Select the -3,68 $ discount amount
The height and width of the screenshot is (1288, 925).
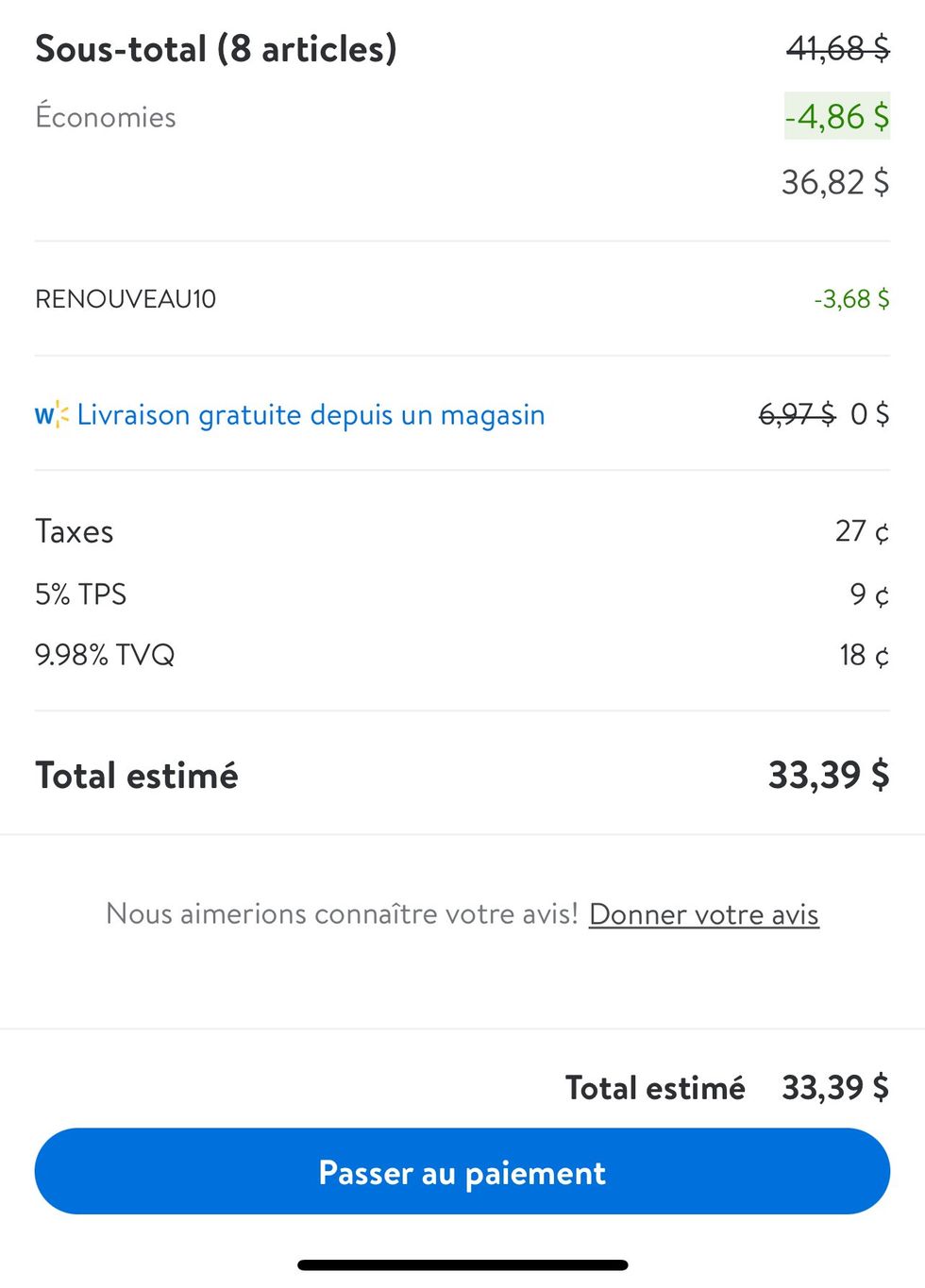pyautogui.click(x=849, y=299)
